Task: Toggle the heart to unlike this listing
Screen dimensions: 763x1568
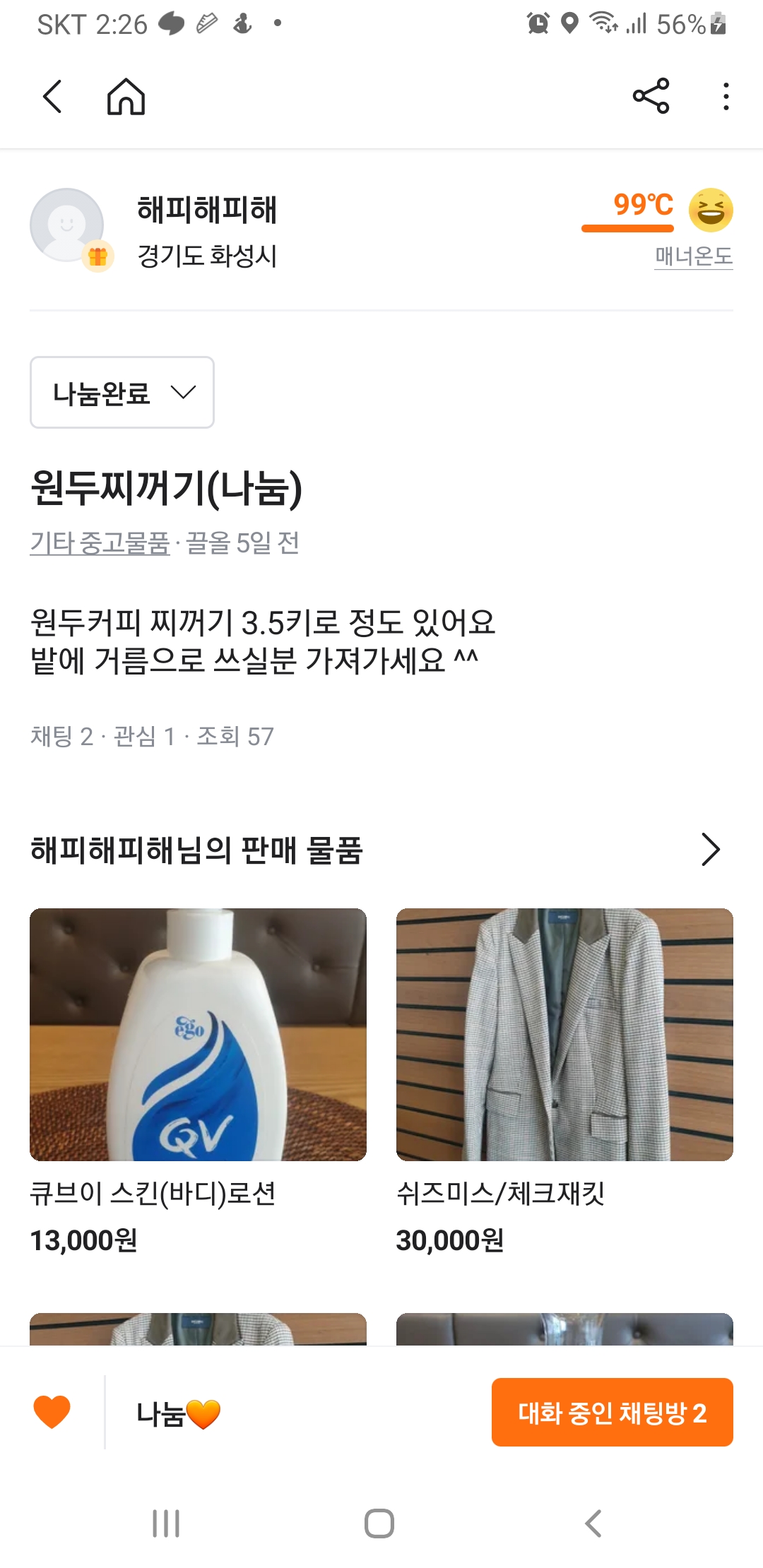Action: click(x=52, y=1413)
